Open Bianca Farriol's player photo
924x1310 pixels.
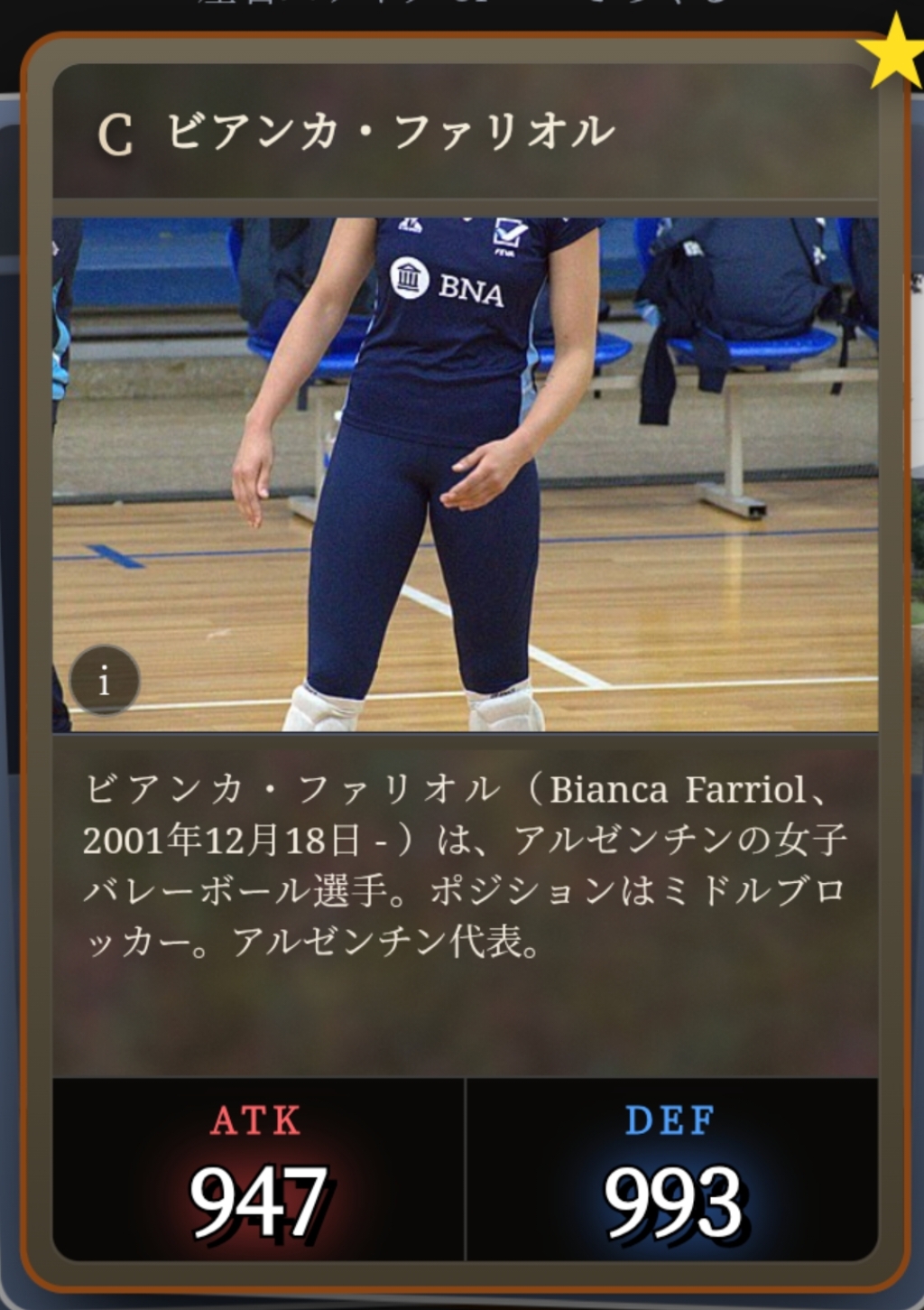coord(465,474)
